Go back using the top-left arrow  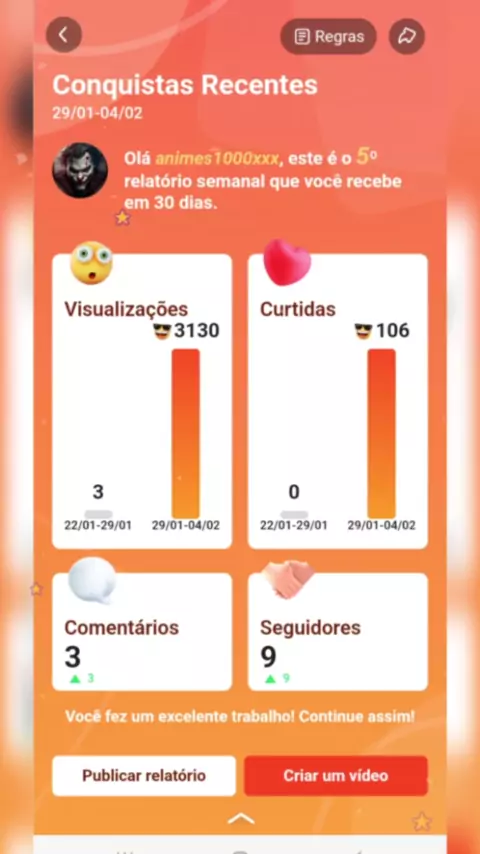click(64, 35)
